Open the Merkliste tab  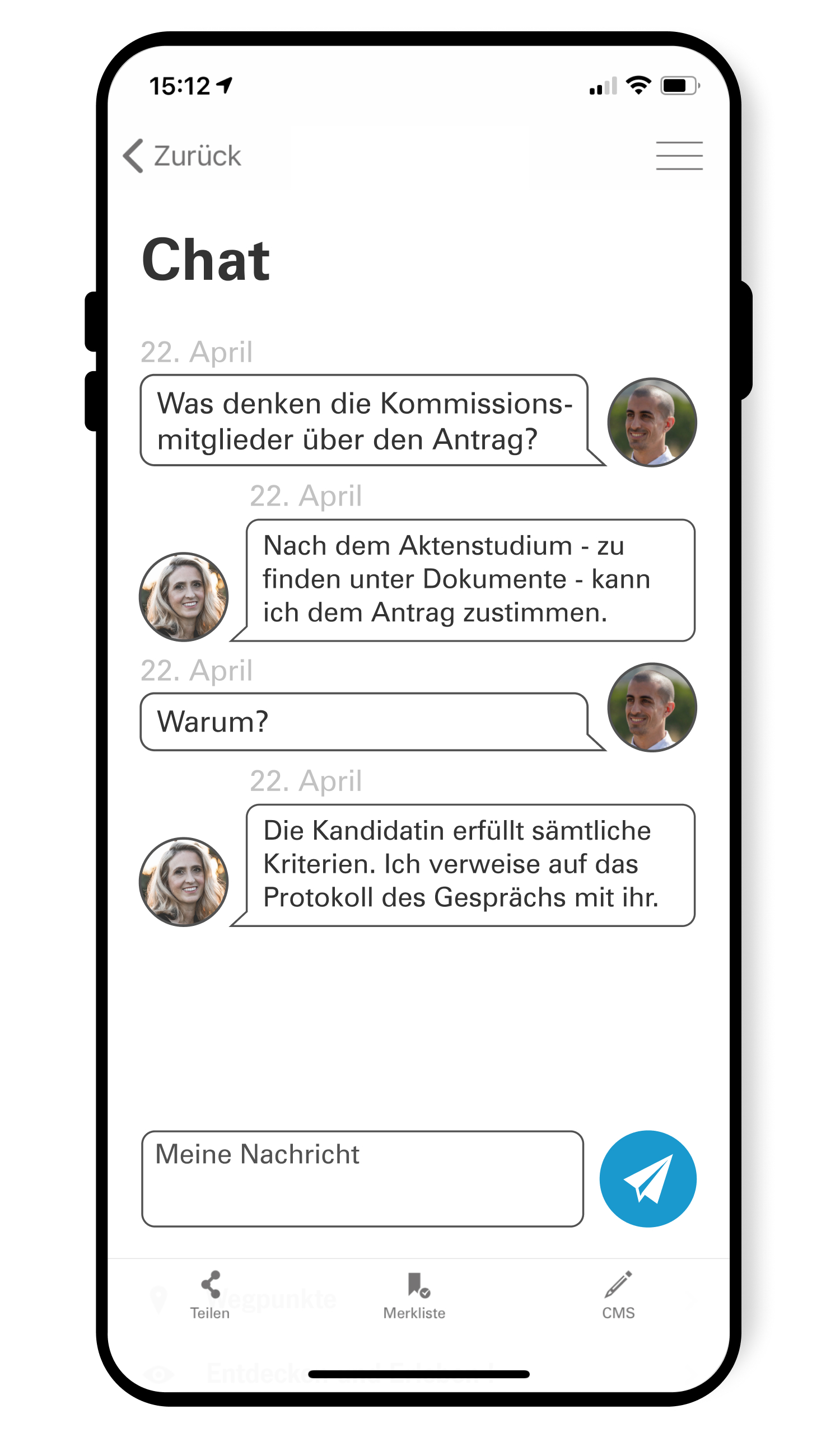pyautogui.click(x=414, y=1295)
